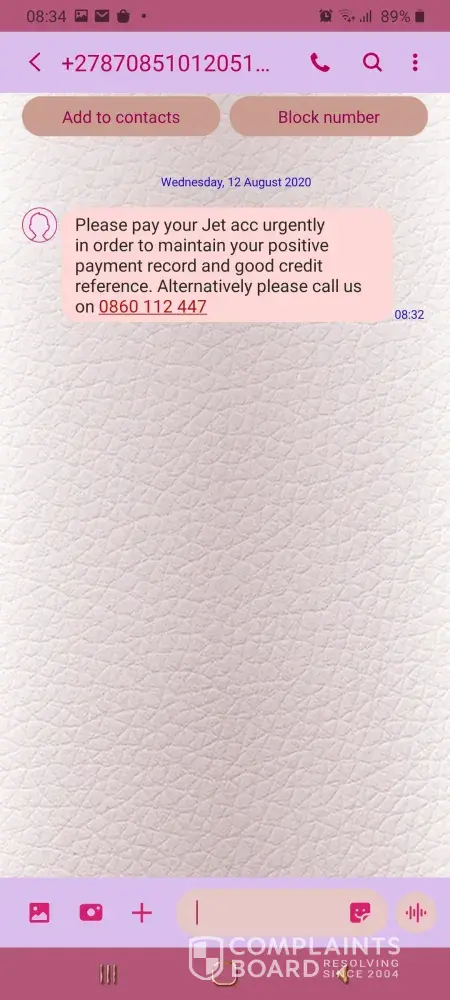Open the sticker picker
450x1000 pixels.
[361, 913]
